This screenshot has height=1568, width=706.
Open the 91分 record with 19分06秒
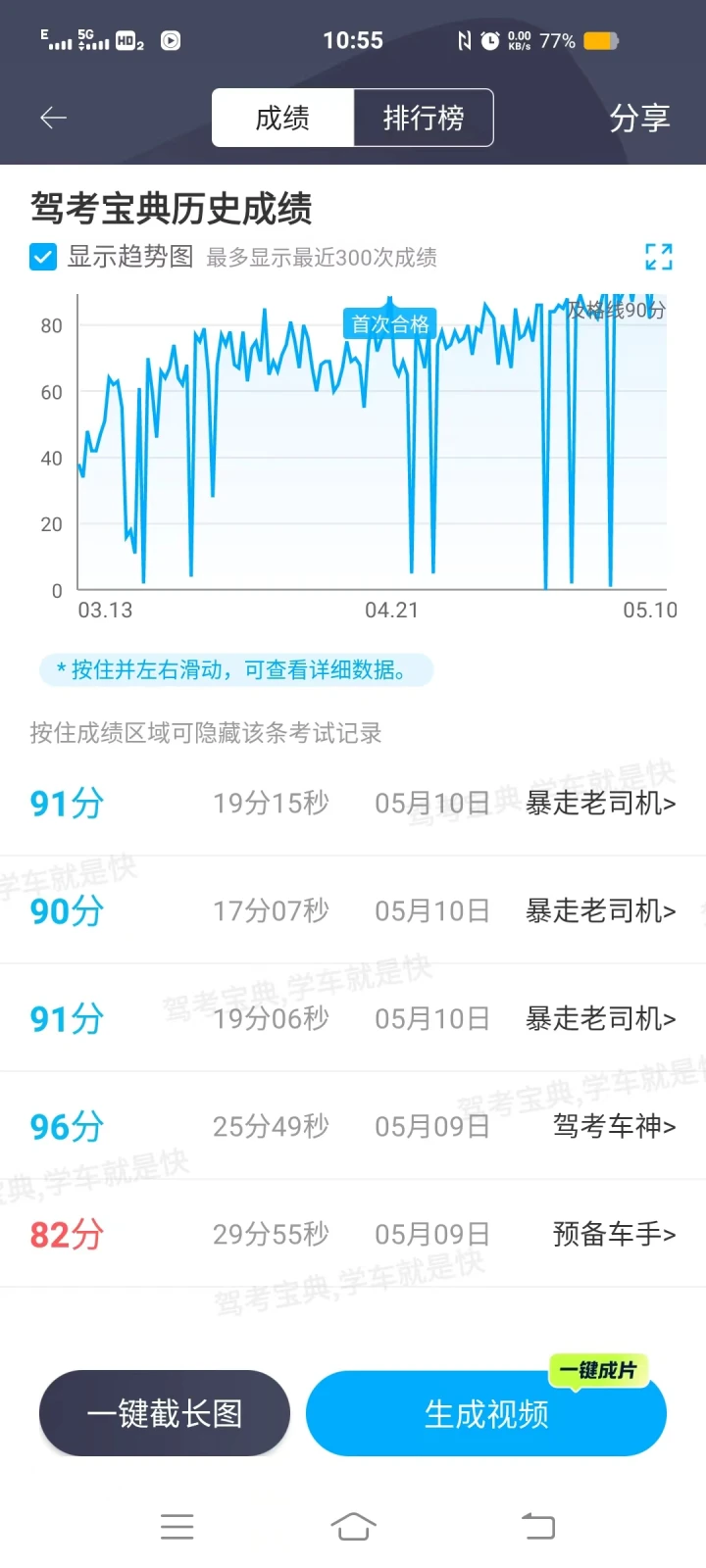[353, 1018]
